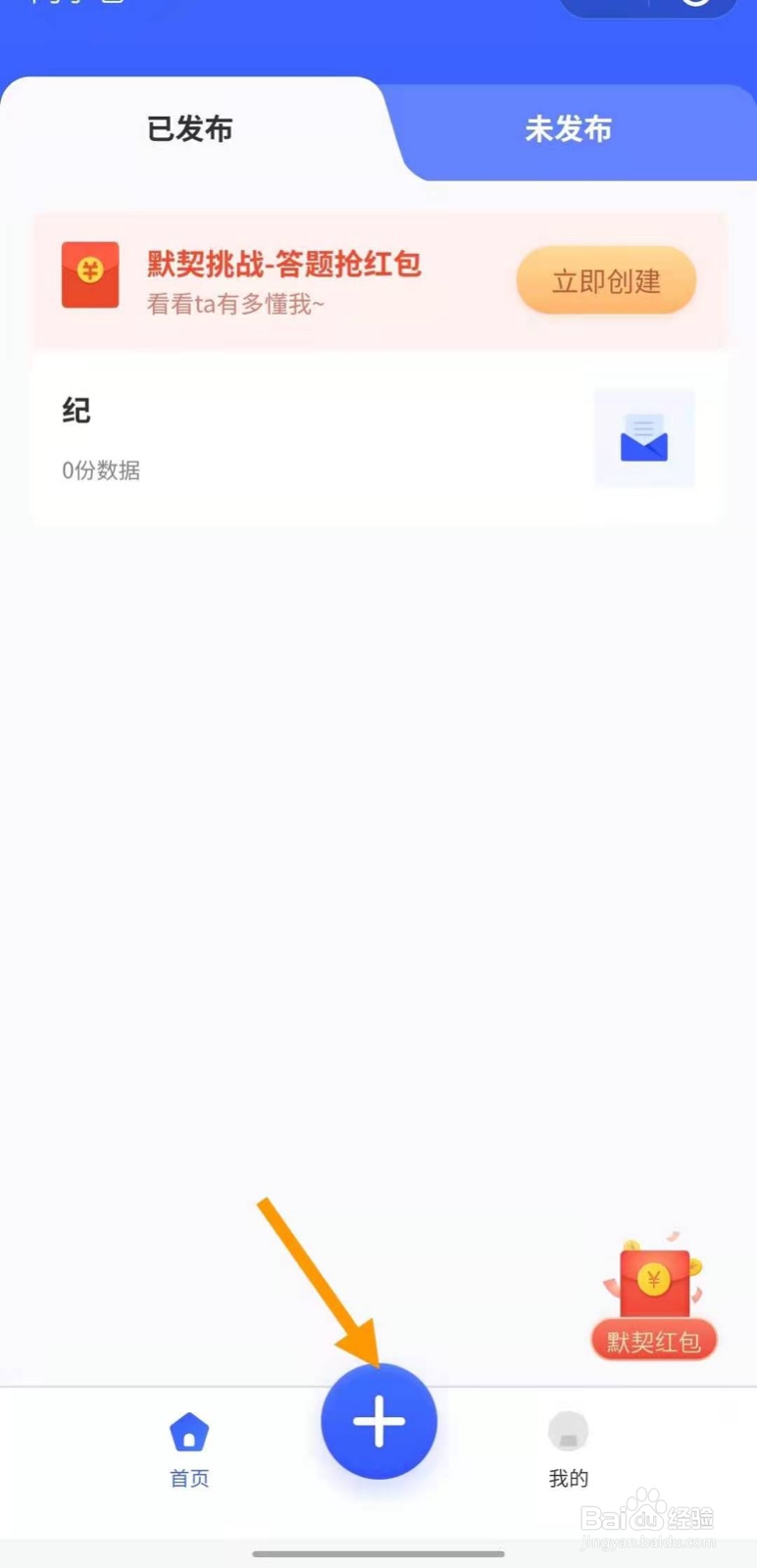
Task: Switch to the 未发布 tab
Action: [x=567, y=128]
